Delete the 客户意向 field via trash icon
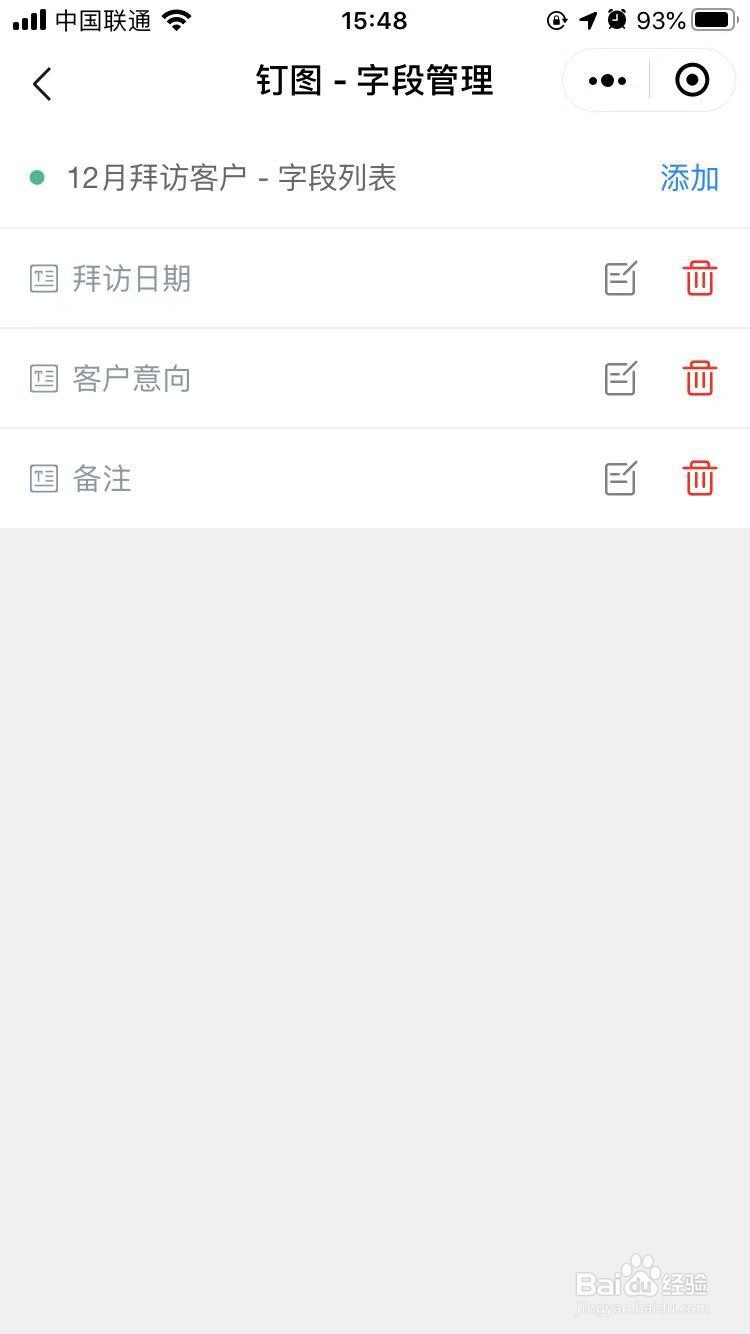 [x=700, y=378]
